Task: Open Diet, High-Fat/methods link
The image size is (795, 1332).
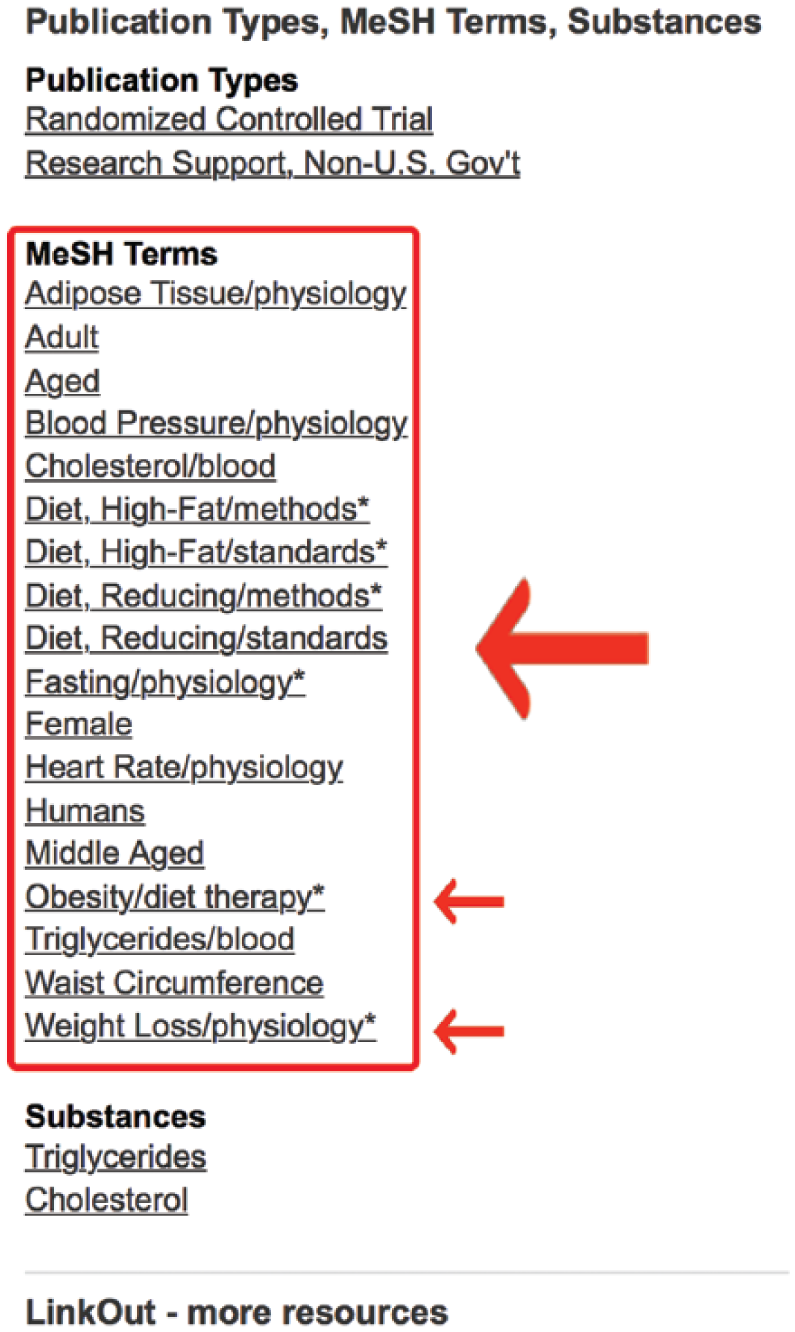Action: click(197, 509)
